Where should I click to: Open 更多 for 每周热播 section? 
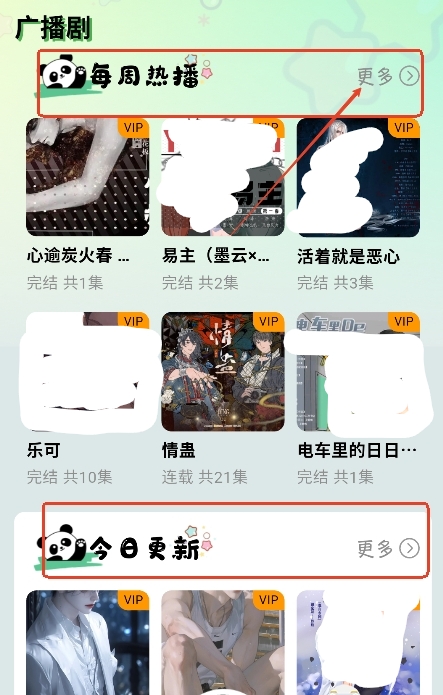(388, 76)
